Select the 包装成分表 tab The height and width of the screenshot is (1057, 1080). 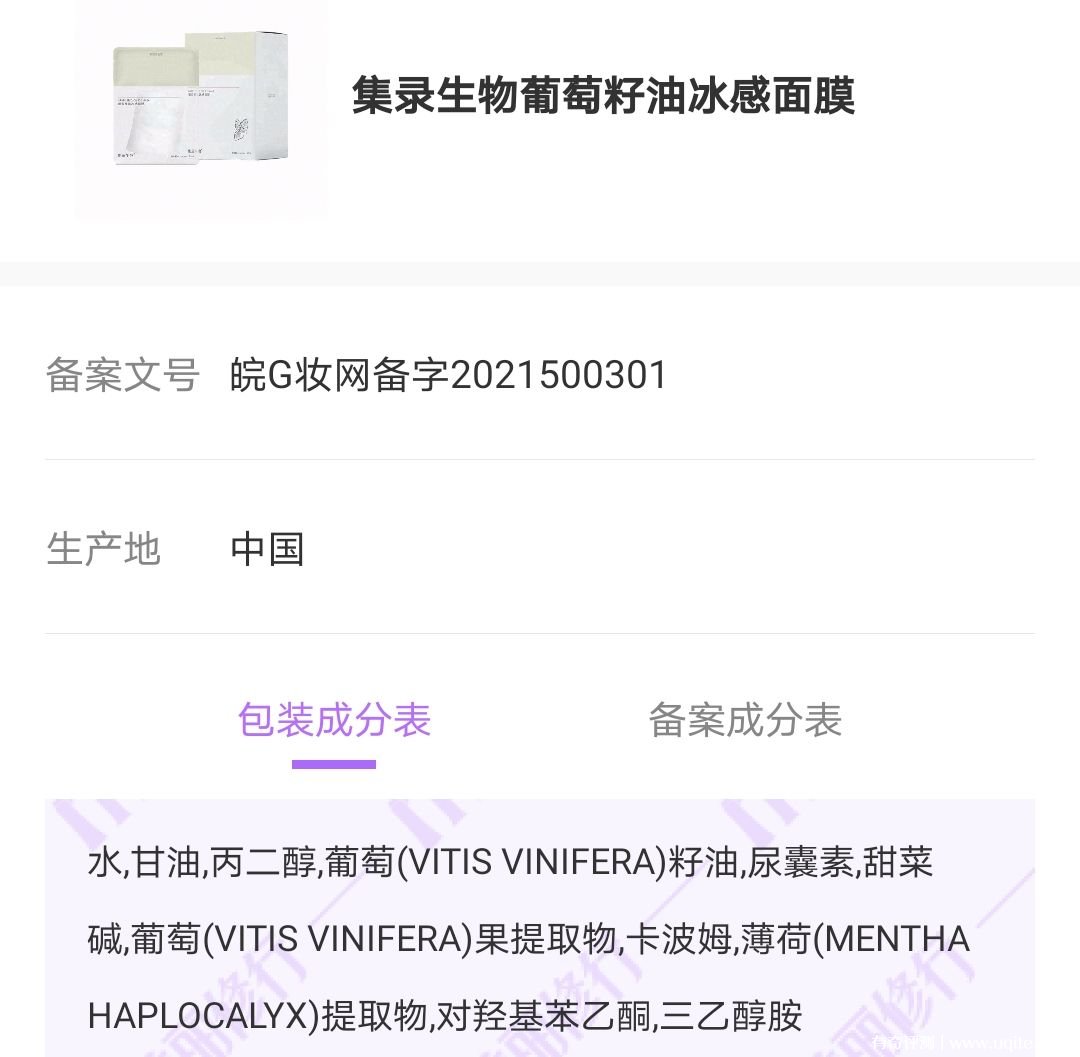pos(334,721)
